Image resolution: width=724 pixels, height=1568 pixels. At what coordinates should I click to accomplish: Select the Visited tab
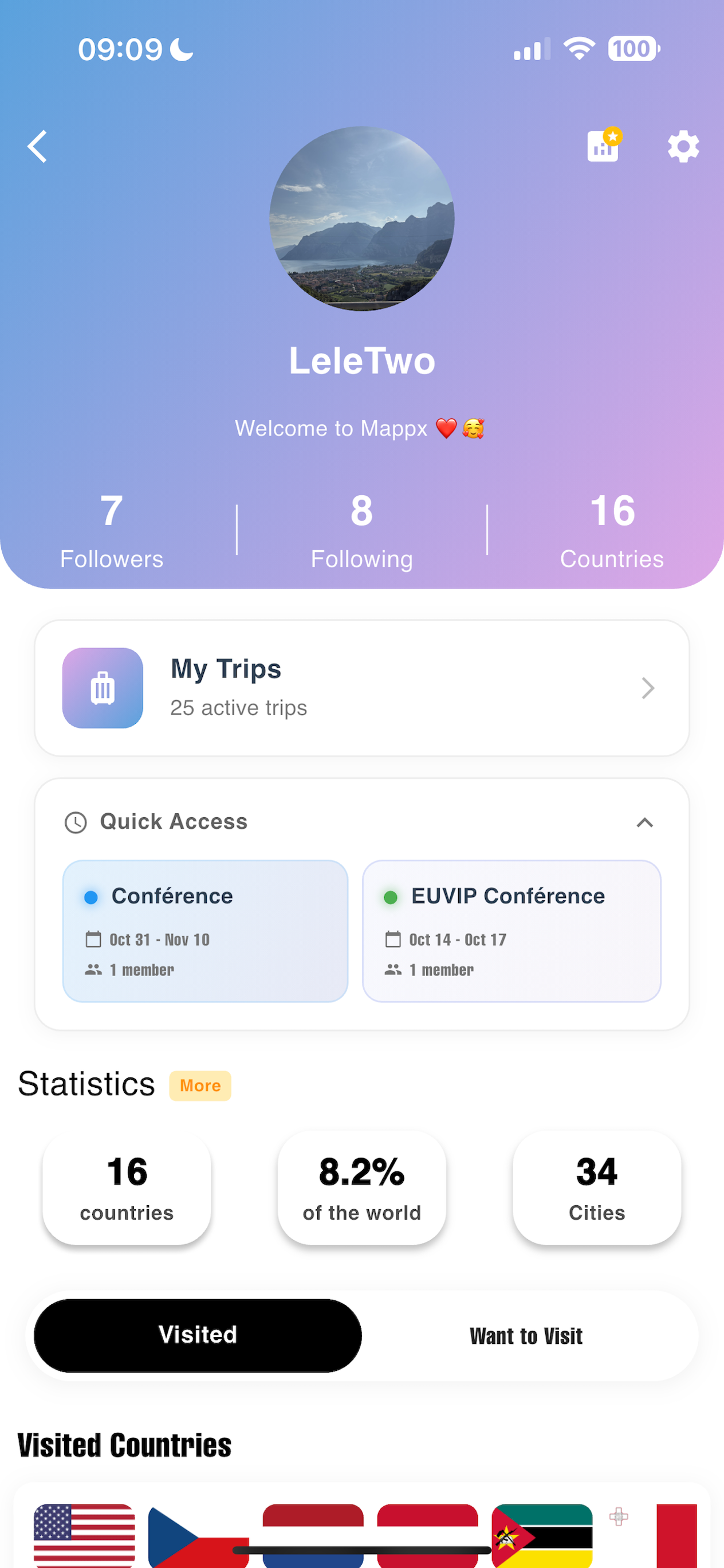point(197,1335)
